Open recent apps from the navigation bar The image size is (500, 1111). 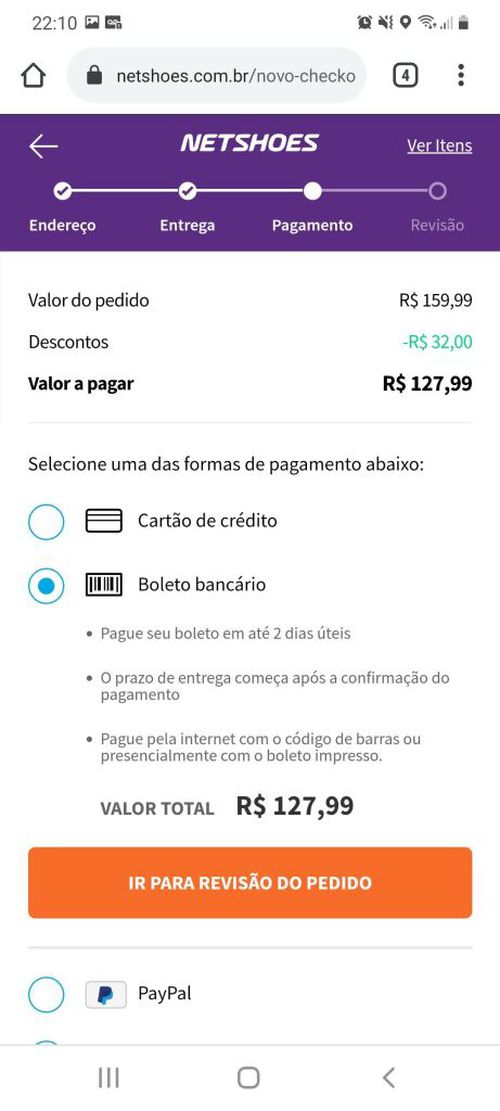coord(108,1078)
